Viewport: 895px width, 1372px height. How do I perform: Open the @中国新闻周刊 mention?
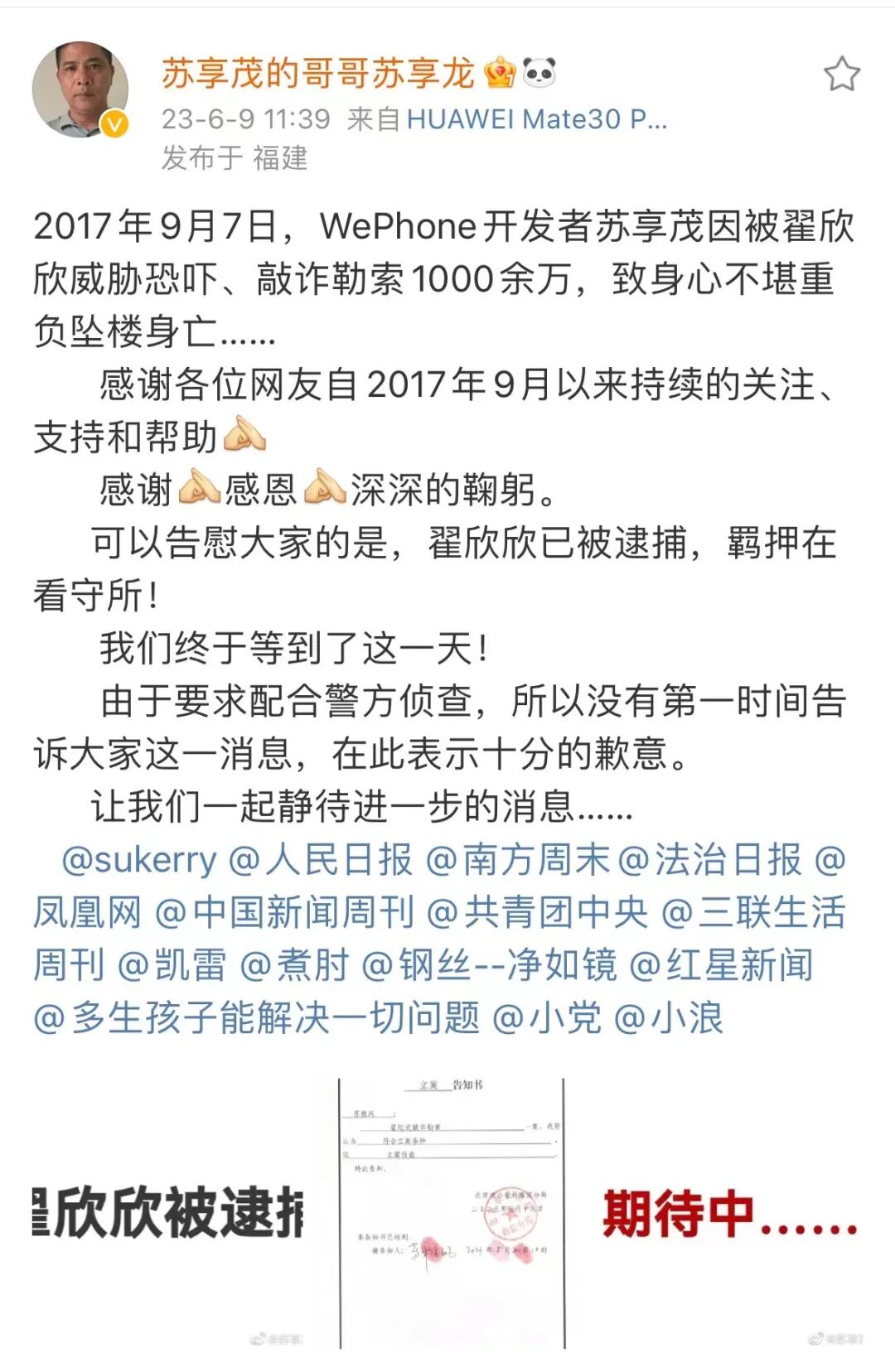pos(284,913)
